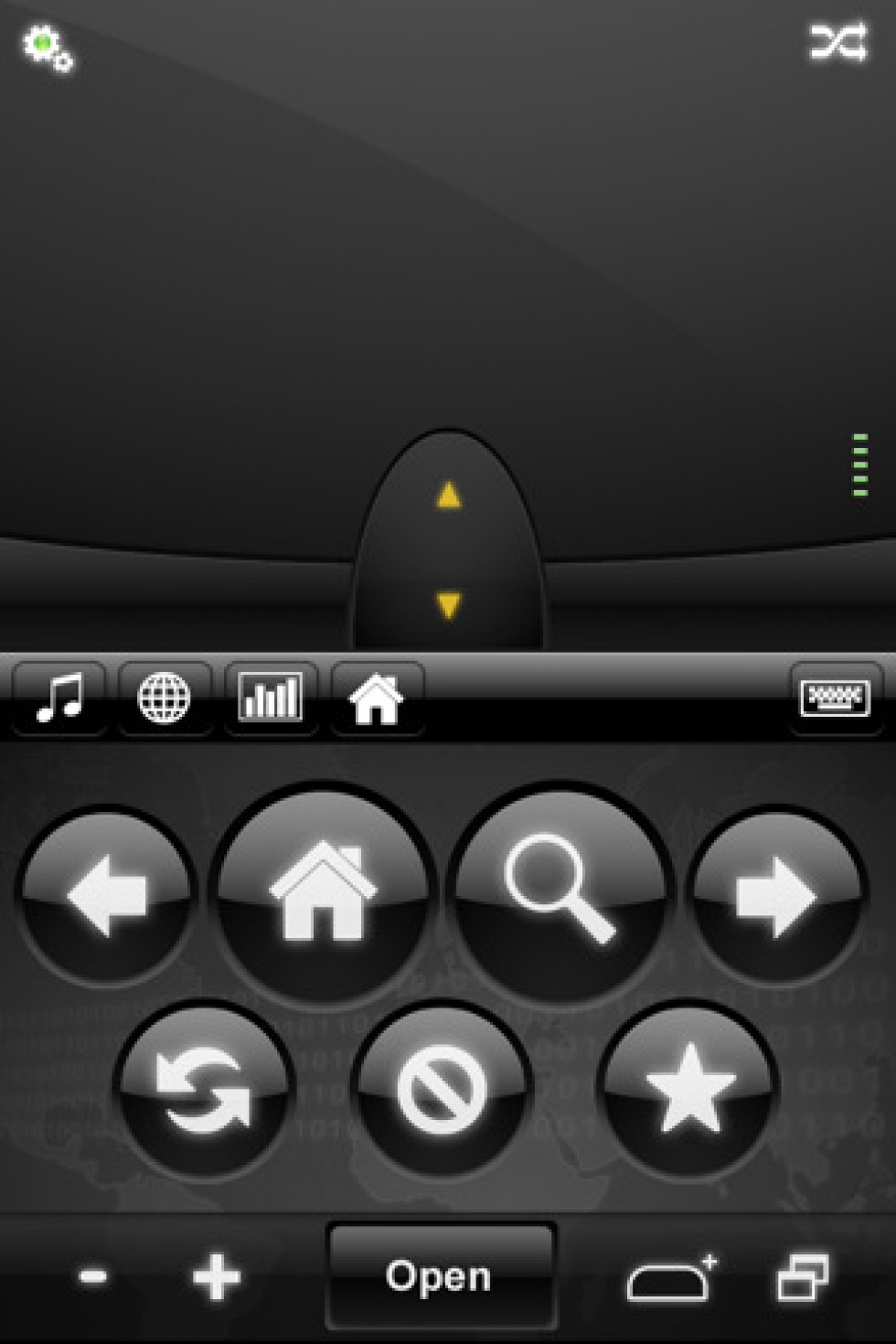Show the keyboard

(836, 699)
